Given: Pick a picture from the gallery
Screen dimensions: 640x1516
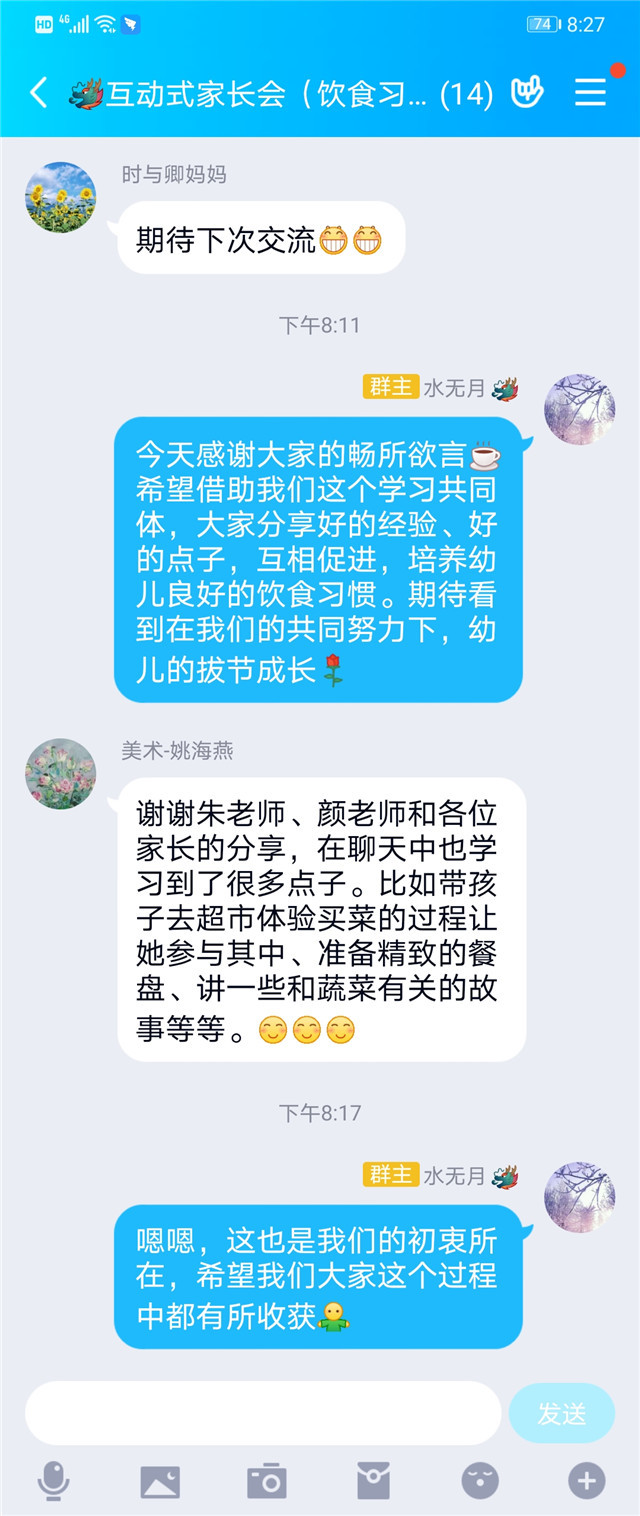Looking at the screenshot, I should coord(160,1480).
